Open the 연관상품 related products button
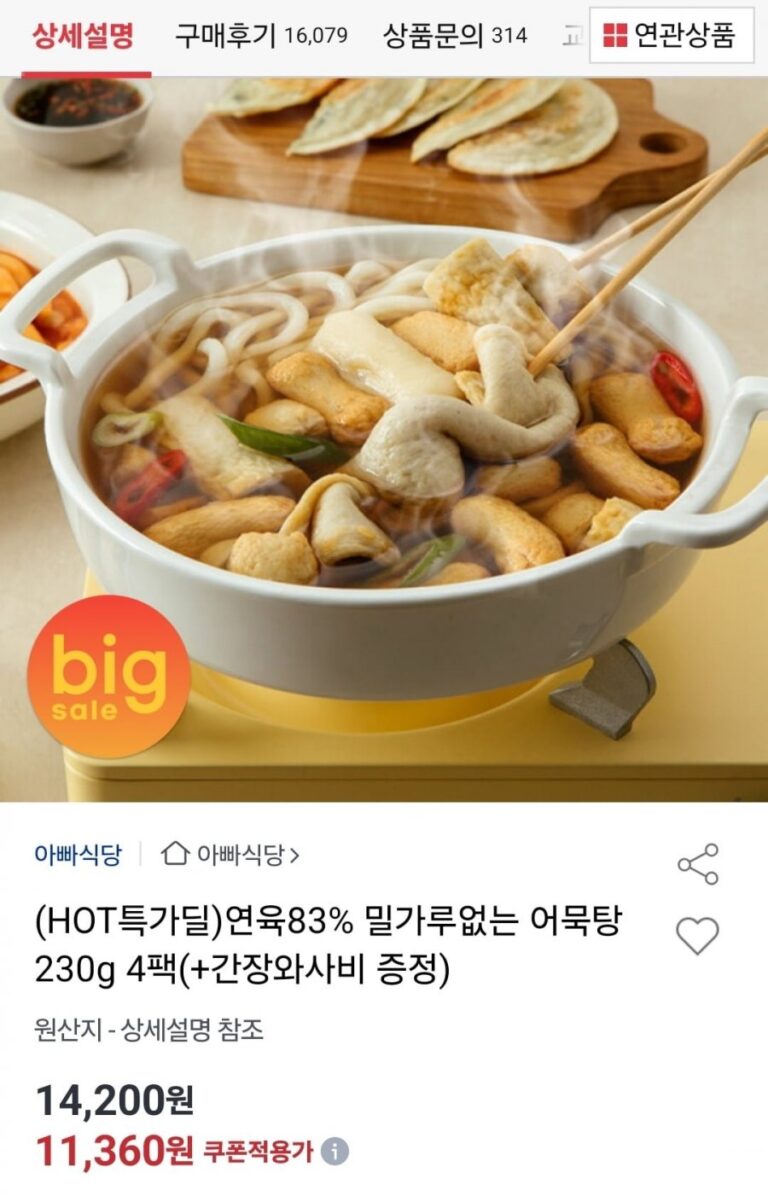This screenshot has width=768, height=1196. coord(671,36)
